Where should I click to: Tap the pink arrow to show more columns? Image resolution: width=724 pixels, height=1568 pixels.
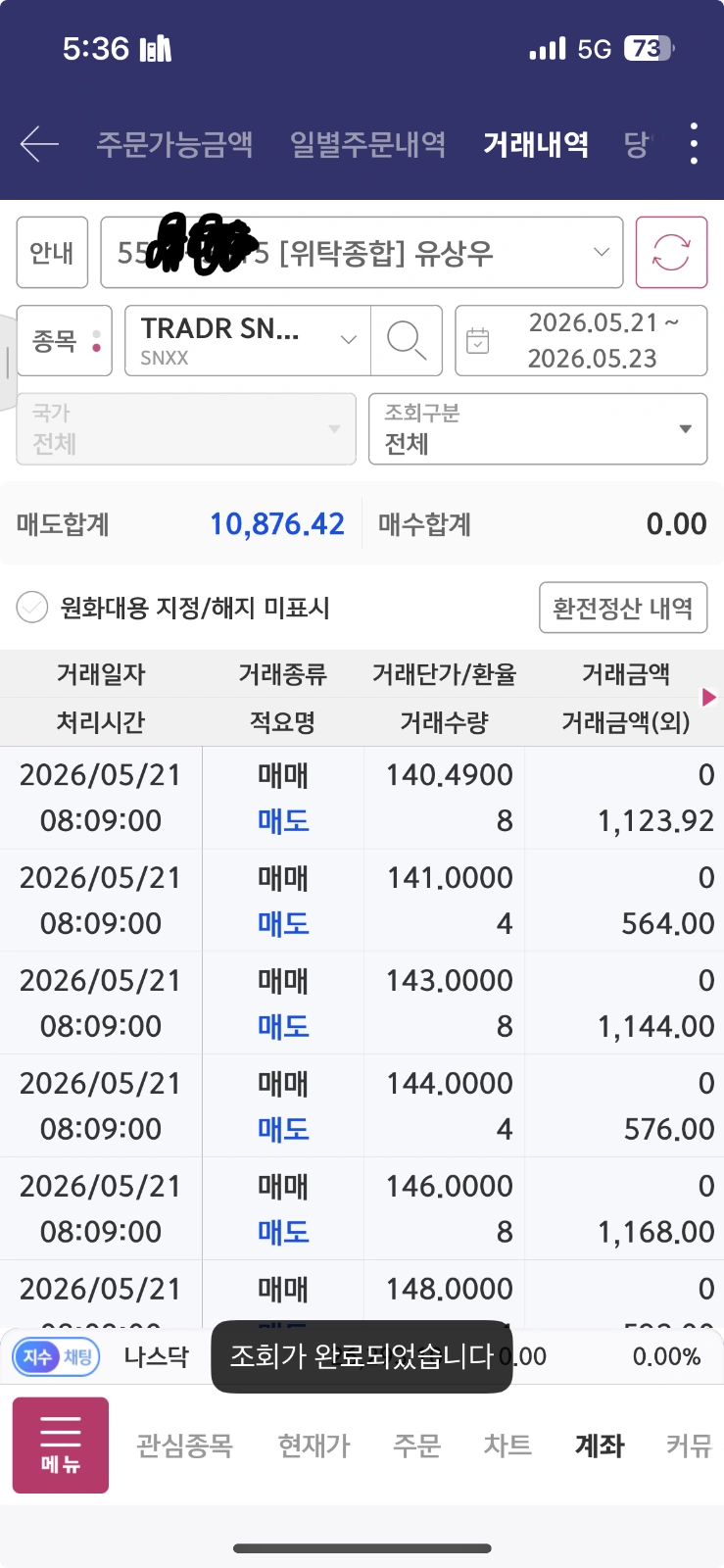[x=709, y=697]
